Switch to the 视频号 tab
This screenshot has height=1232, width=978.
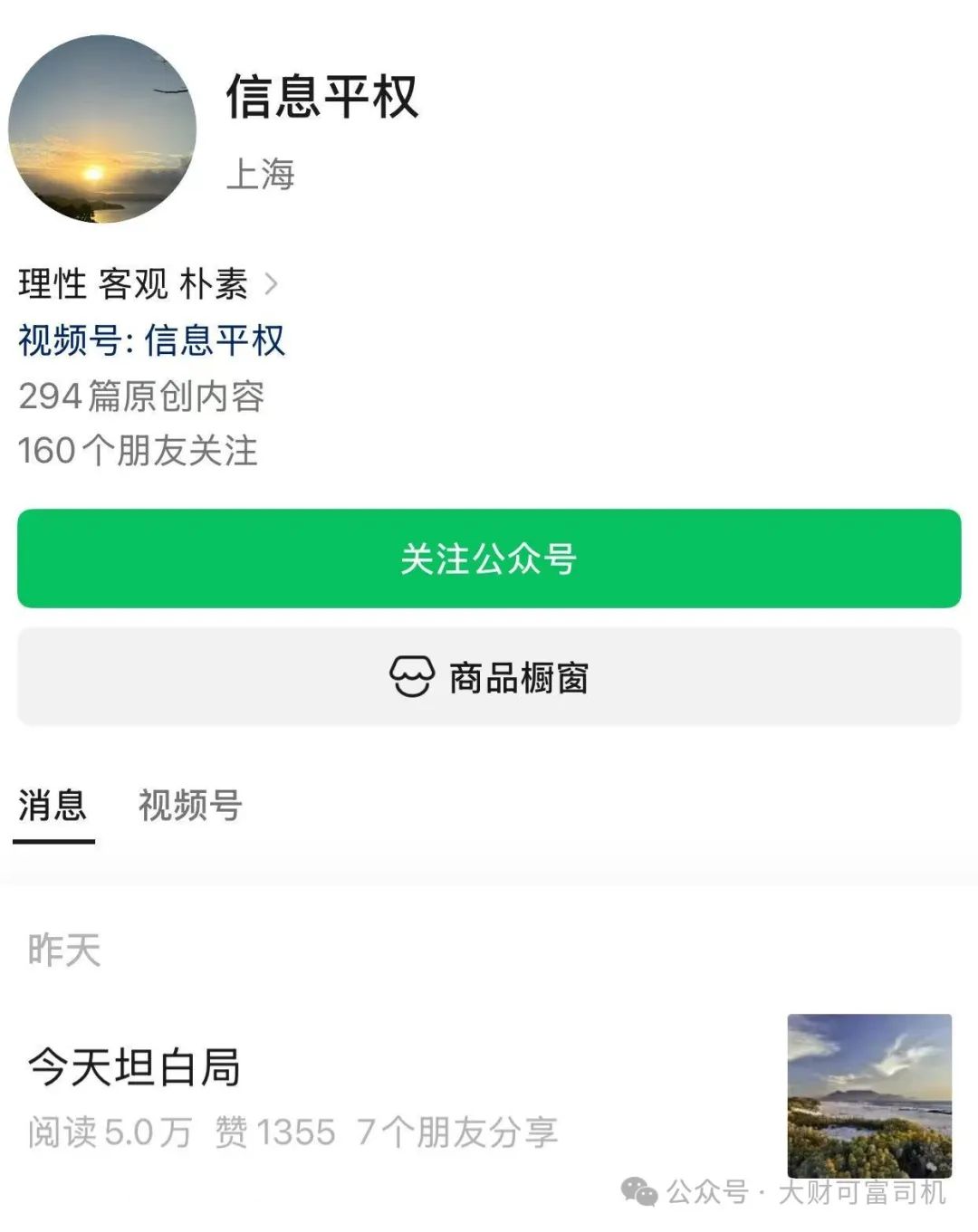pos(190,806)
